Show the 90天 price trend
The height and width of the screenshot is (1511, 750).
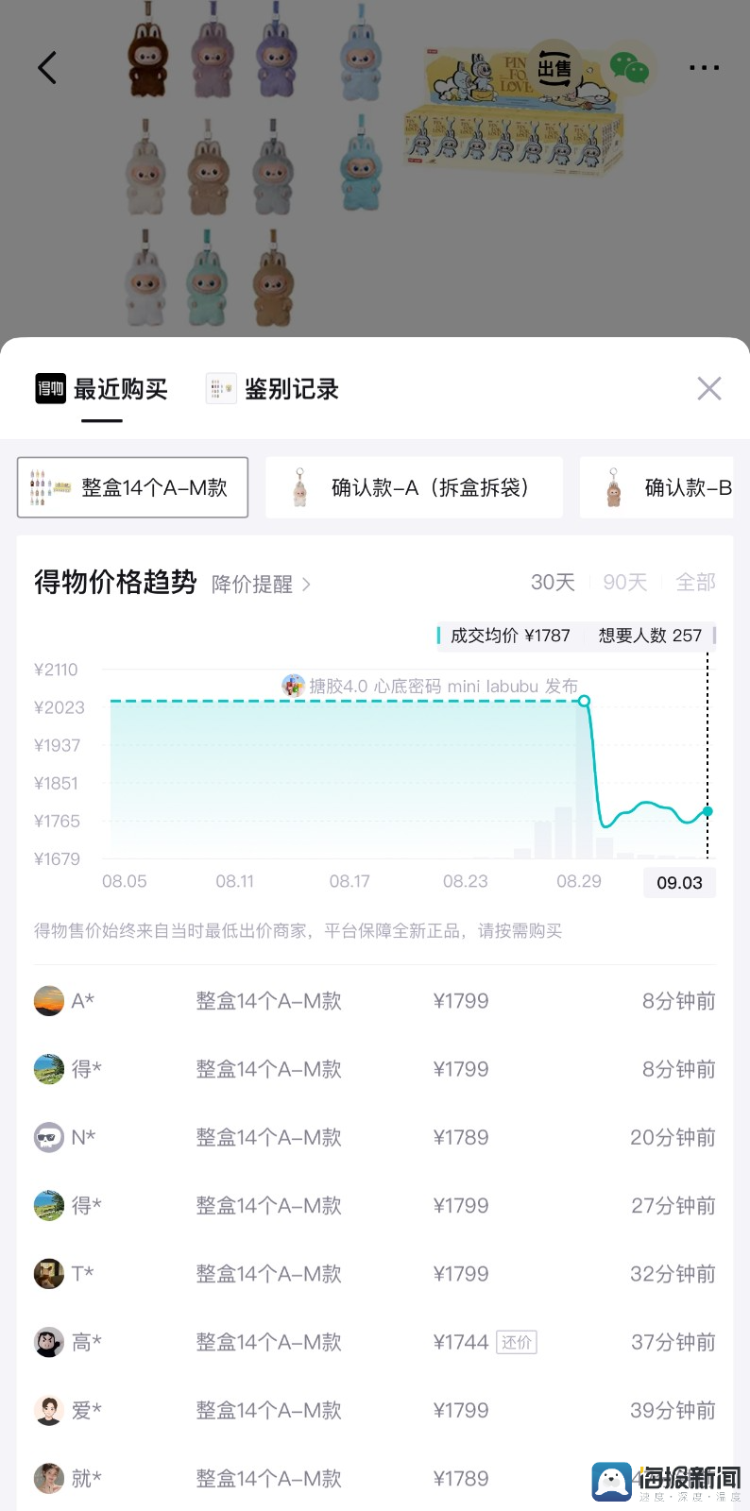click(x=625, y=582)
